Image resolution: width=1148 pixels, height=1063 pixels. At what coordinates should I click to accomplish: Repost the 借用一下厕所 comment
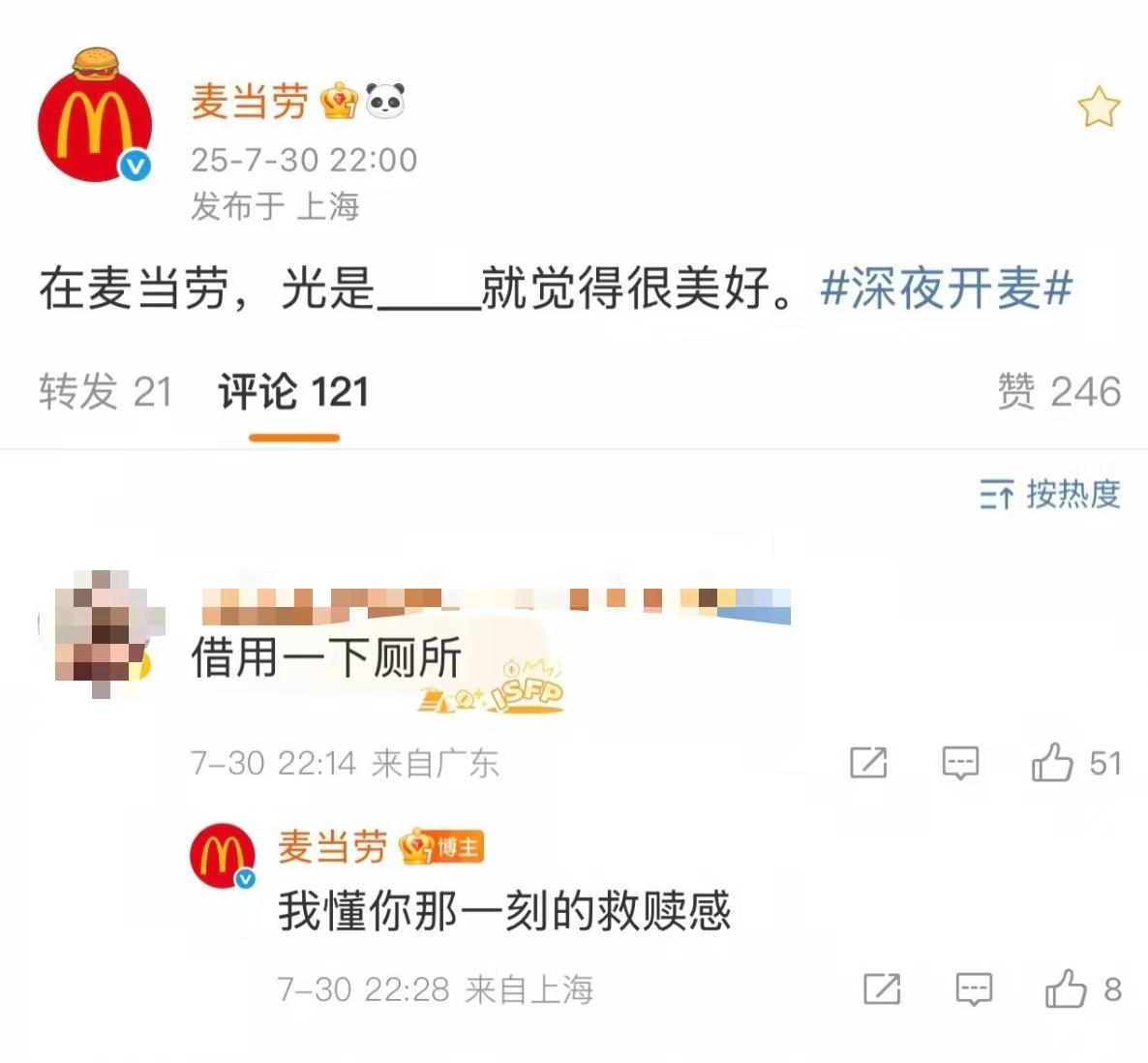click(x=868, y=763)
